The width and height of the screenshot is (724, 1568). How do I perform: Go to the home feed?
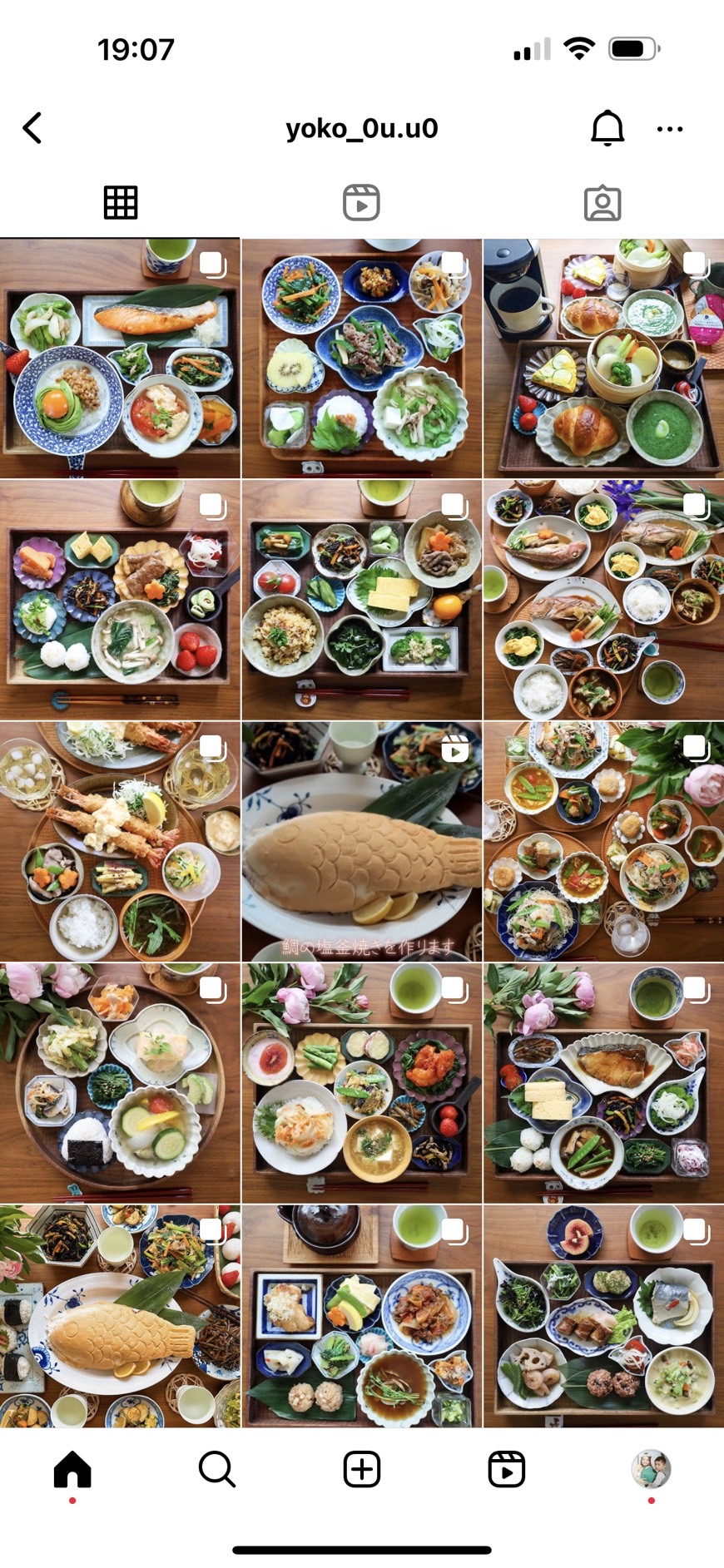pyautogui.click(x=72, y=1469)
